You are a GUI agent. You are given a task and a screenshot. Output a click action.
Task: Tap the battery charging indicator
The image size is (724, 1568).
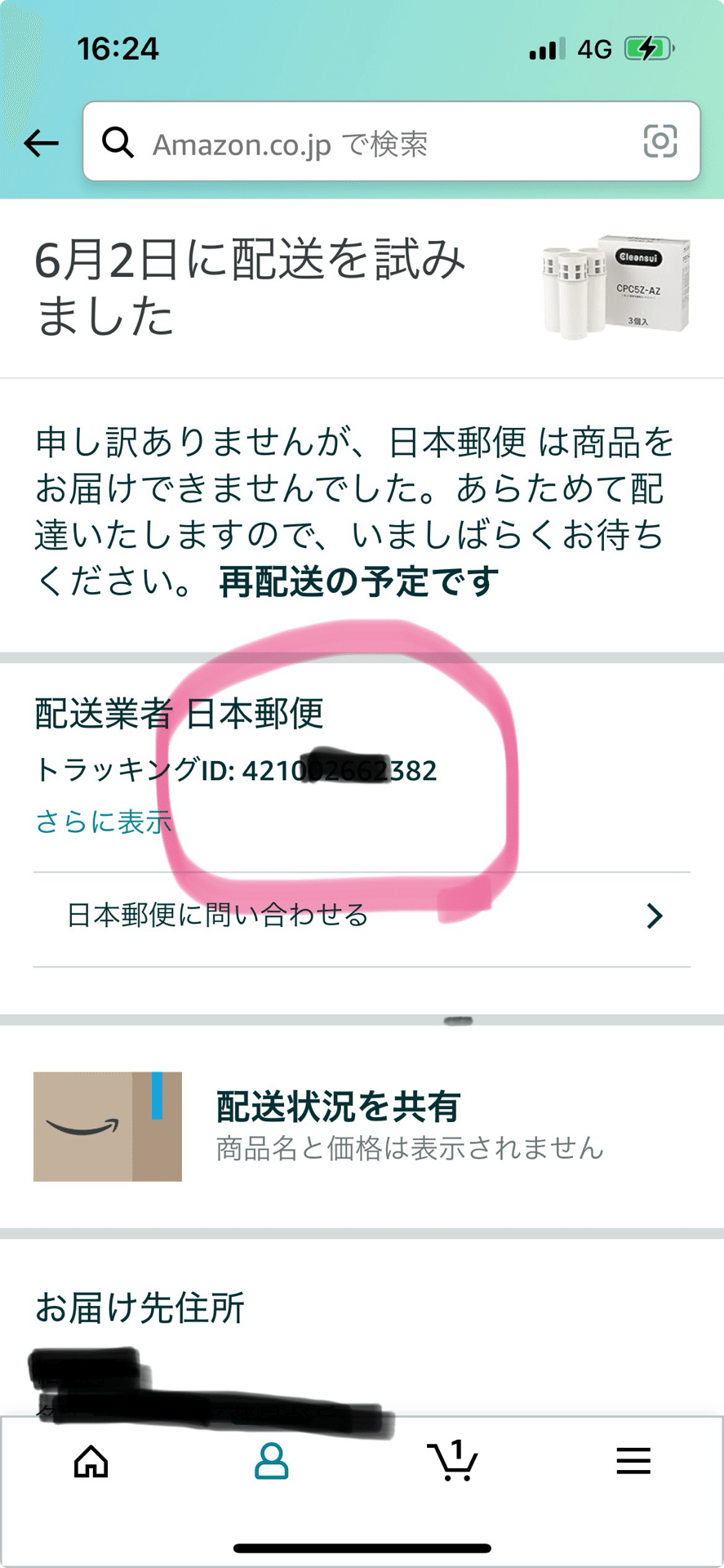click(646, 49)
